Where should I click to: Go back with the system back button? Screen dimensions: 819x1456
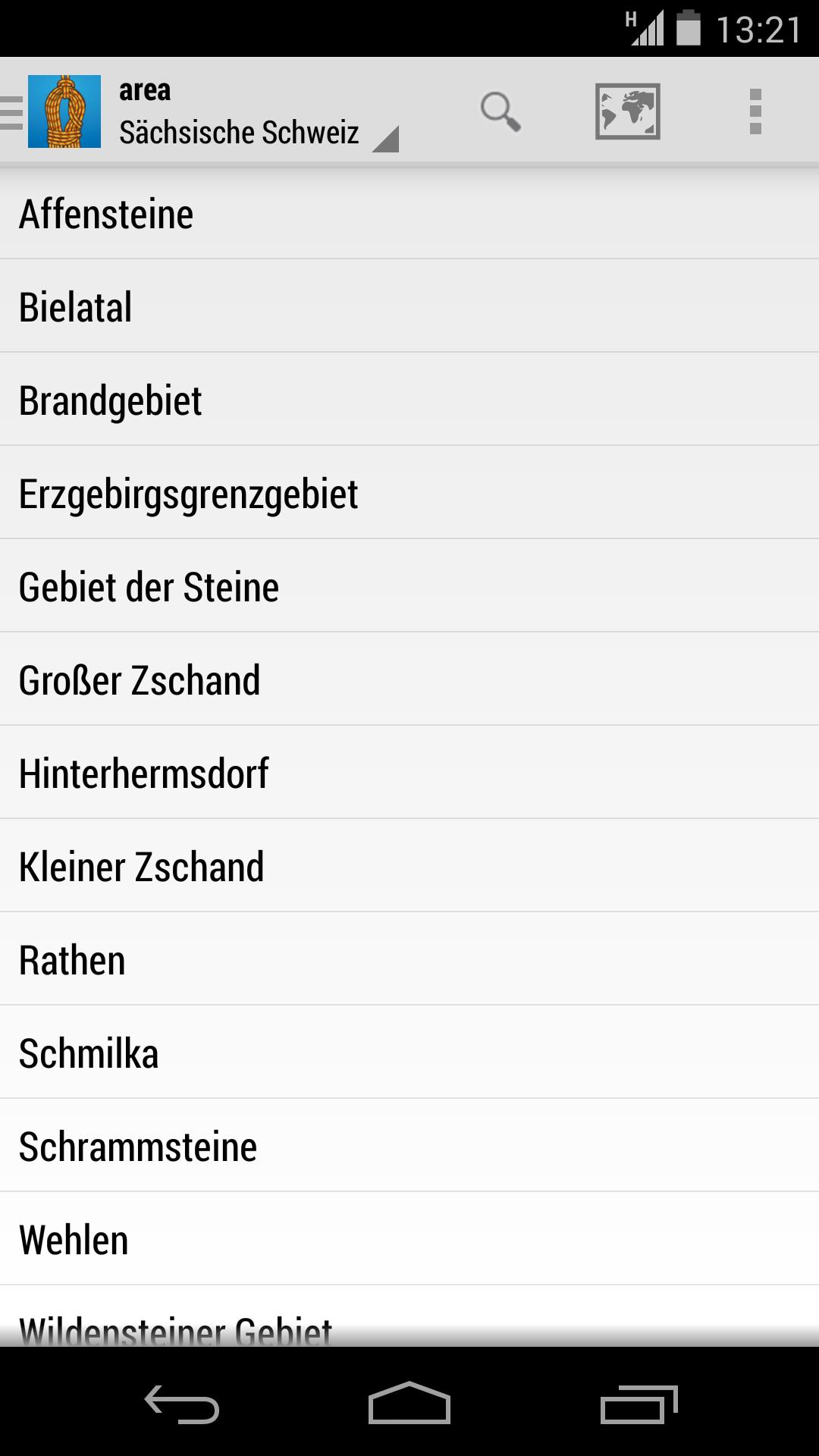[x=182, y=1404]
